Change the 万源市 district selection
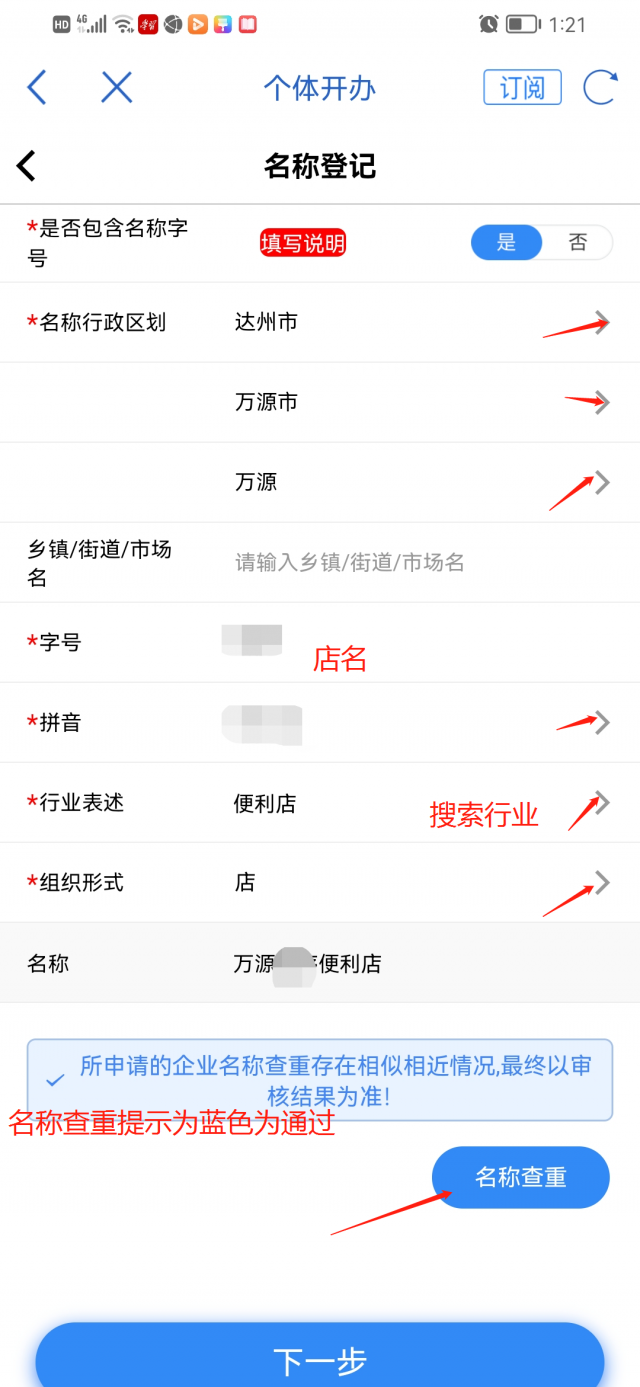 (420, 402)
